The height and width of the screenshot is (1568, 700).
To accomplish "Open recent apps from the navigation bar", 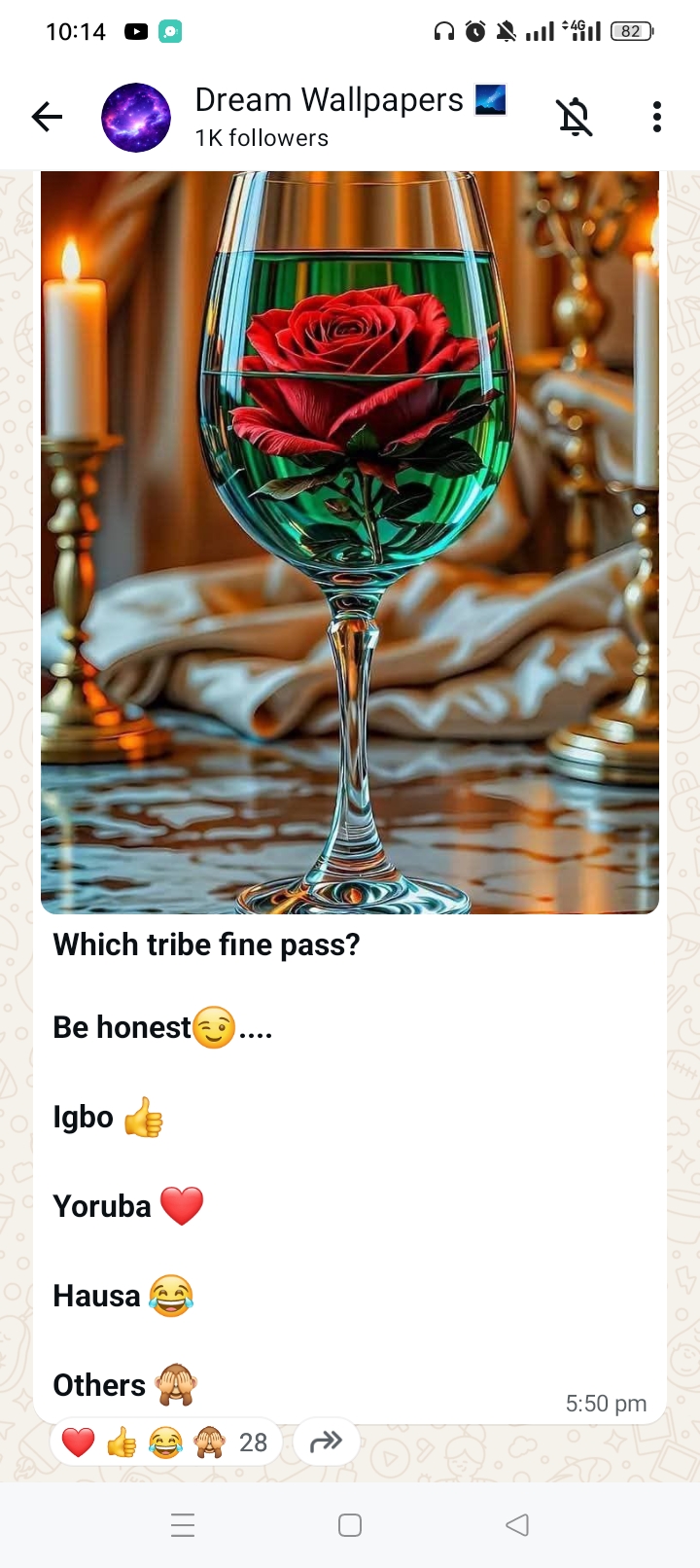I will coord(183,1525).
